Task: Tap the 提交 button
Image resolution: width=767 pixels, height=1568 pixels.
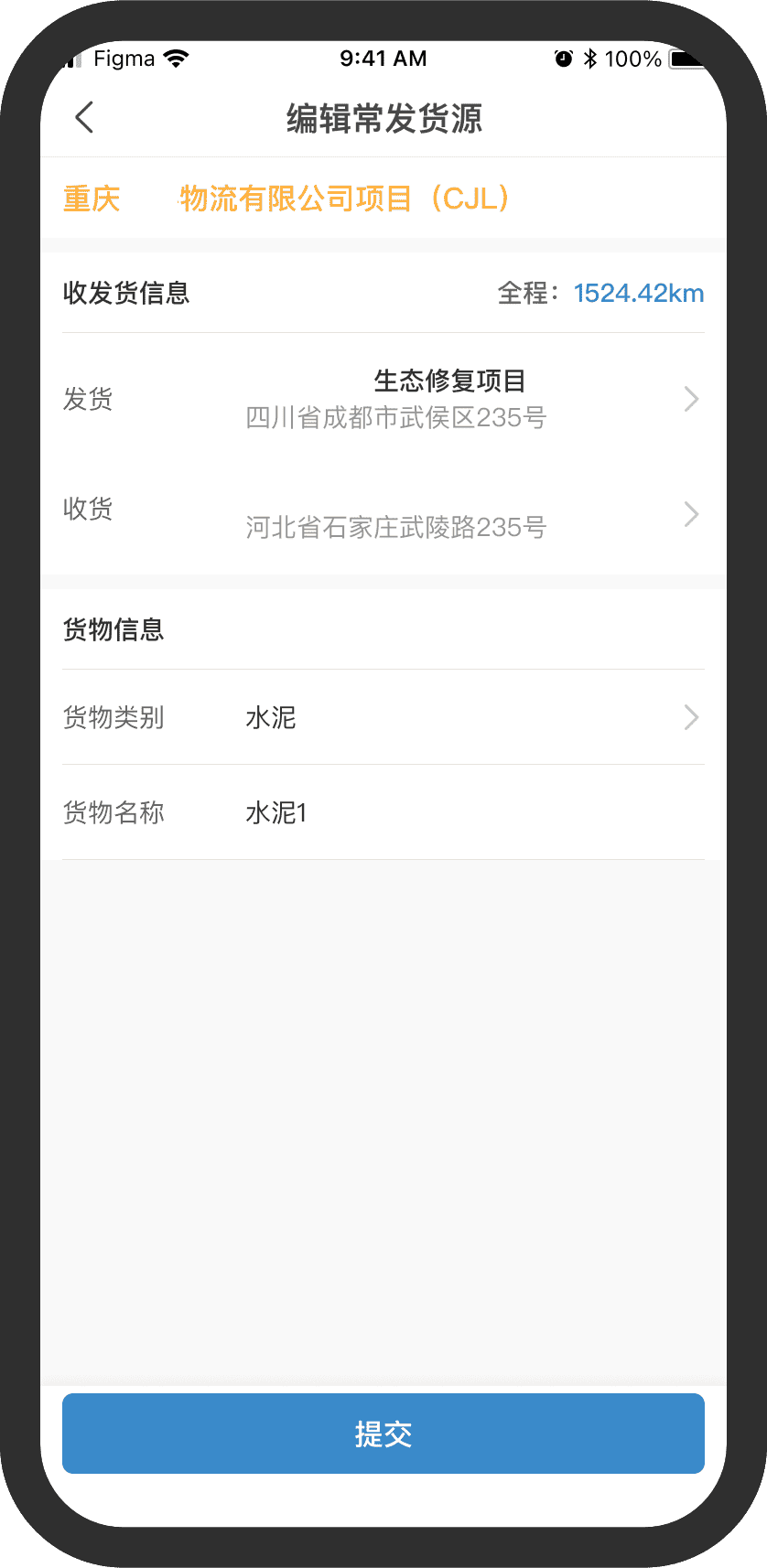Action: (383, 1434)
